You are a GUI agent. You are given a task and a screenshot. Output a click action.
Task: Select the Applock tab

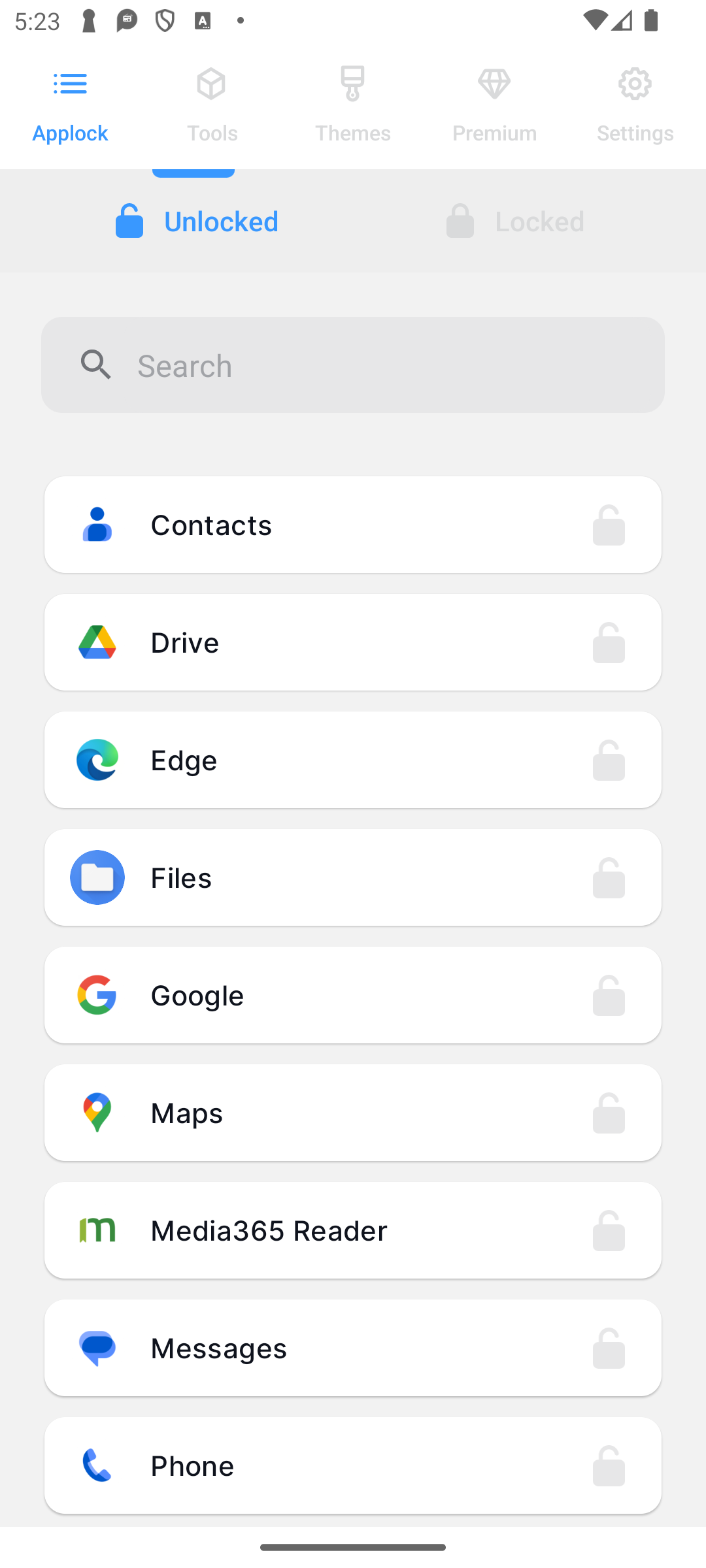[71, 106]
